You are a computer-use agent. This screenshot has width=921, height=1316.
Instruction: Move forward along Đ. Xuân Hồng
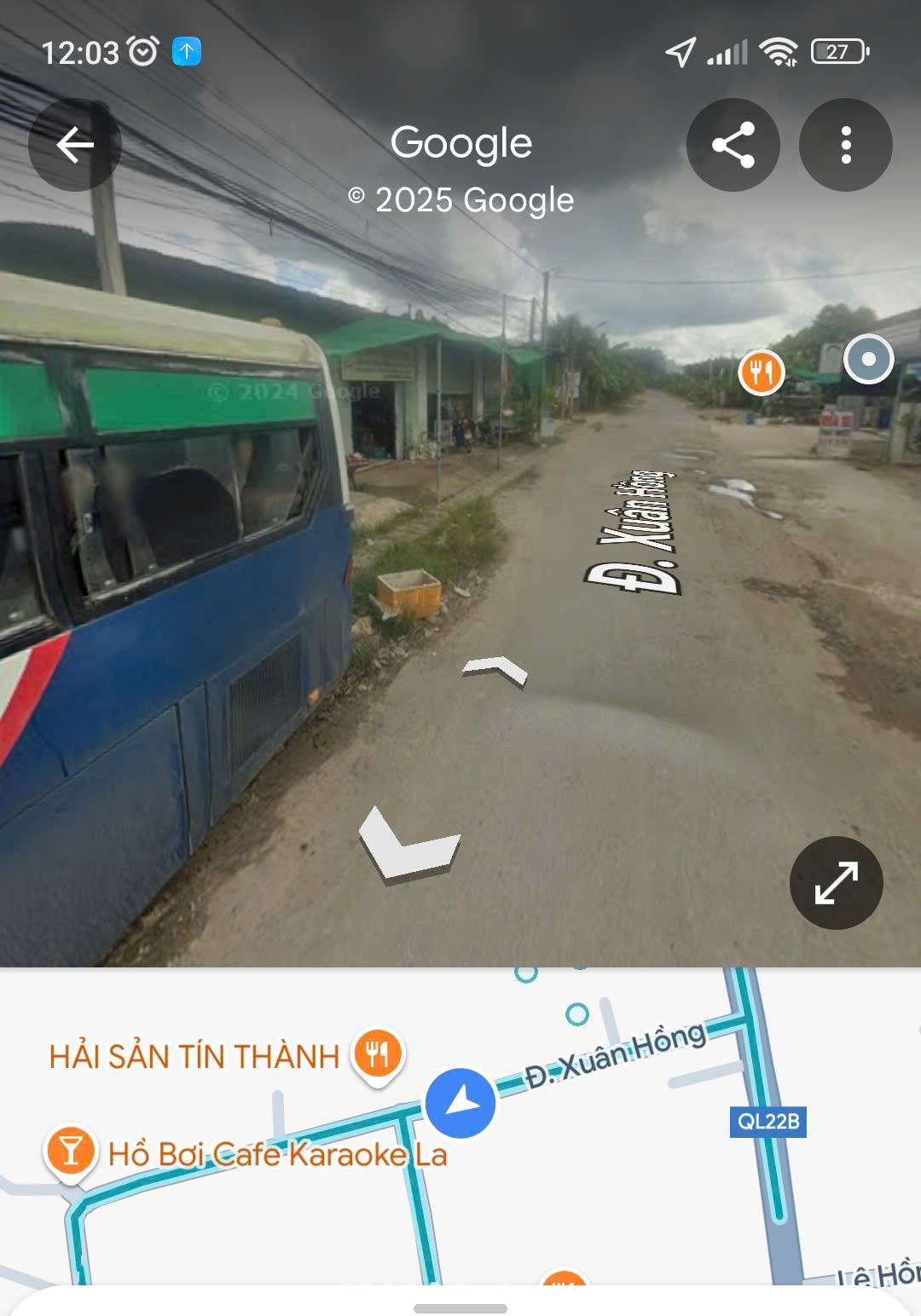pyautogui.click(x=496, y=670)
